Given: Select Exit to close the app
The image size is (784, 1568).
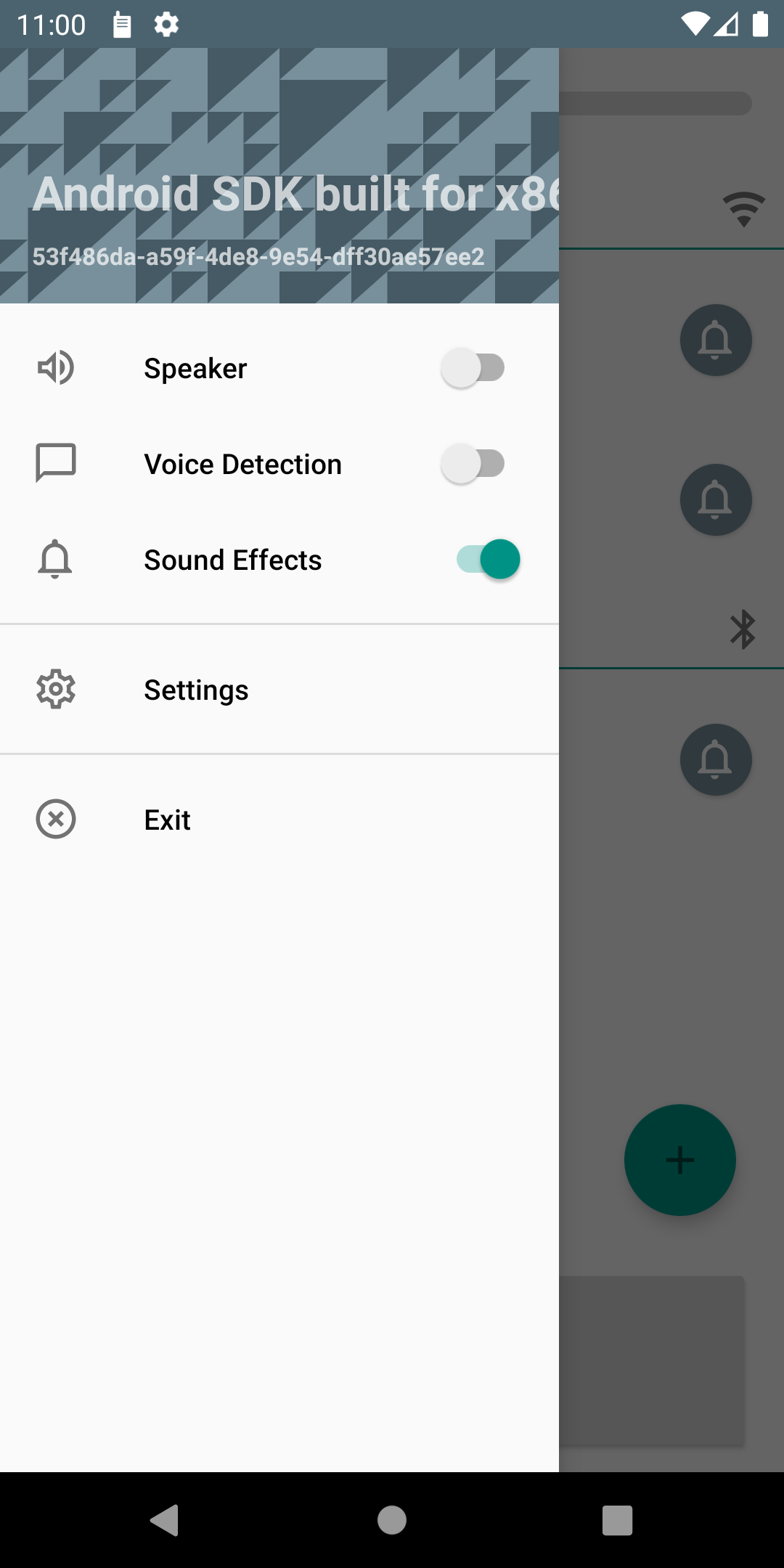Looking at the screenshot, I should click(x=167, y=820).
